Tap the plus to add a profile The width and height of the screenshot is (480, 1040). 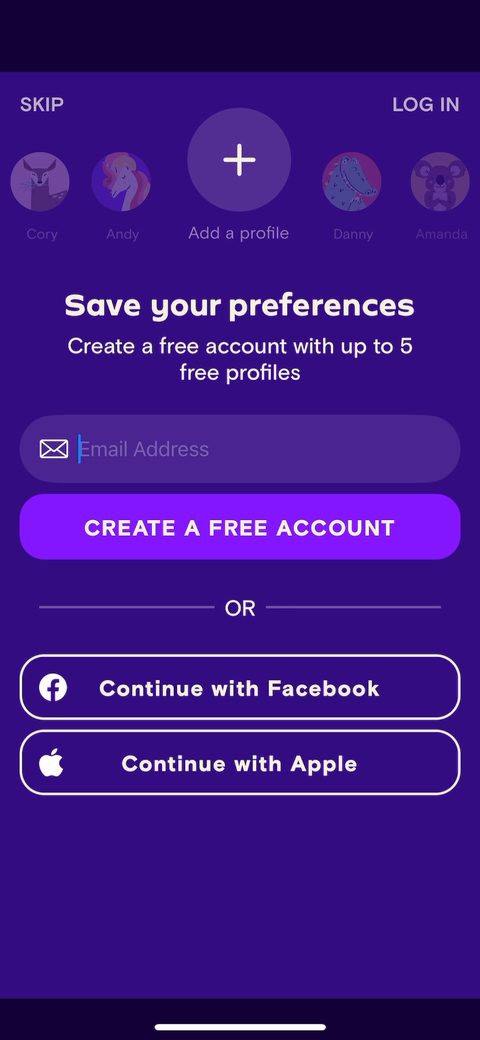(239, 160)
